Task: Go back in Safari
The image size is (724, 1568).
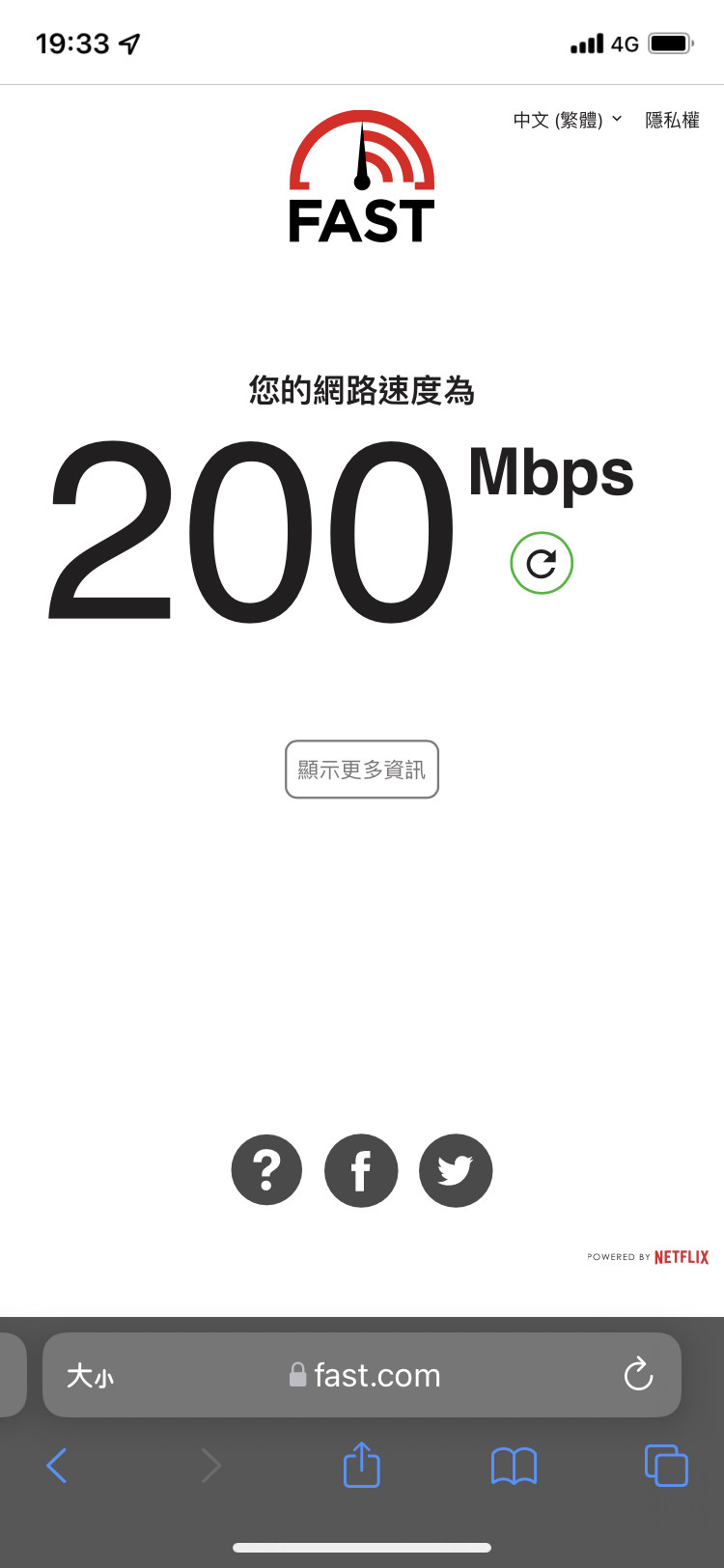Action: click(x=57, y=1466)
